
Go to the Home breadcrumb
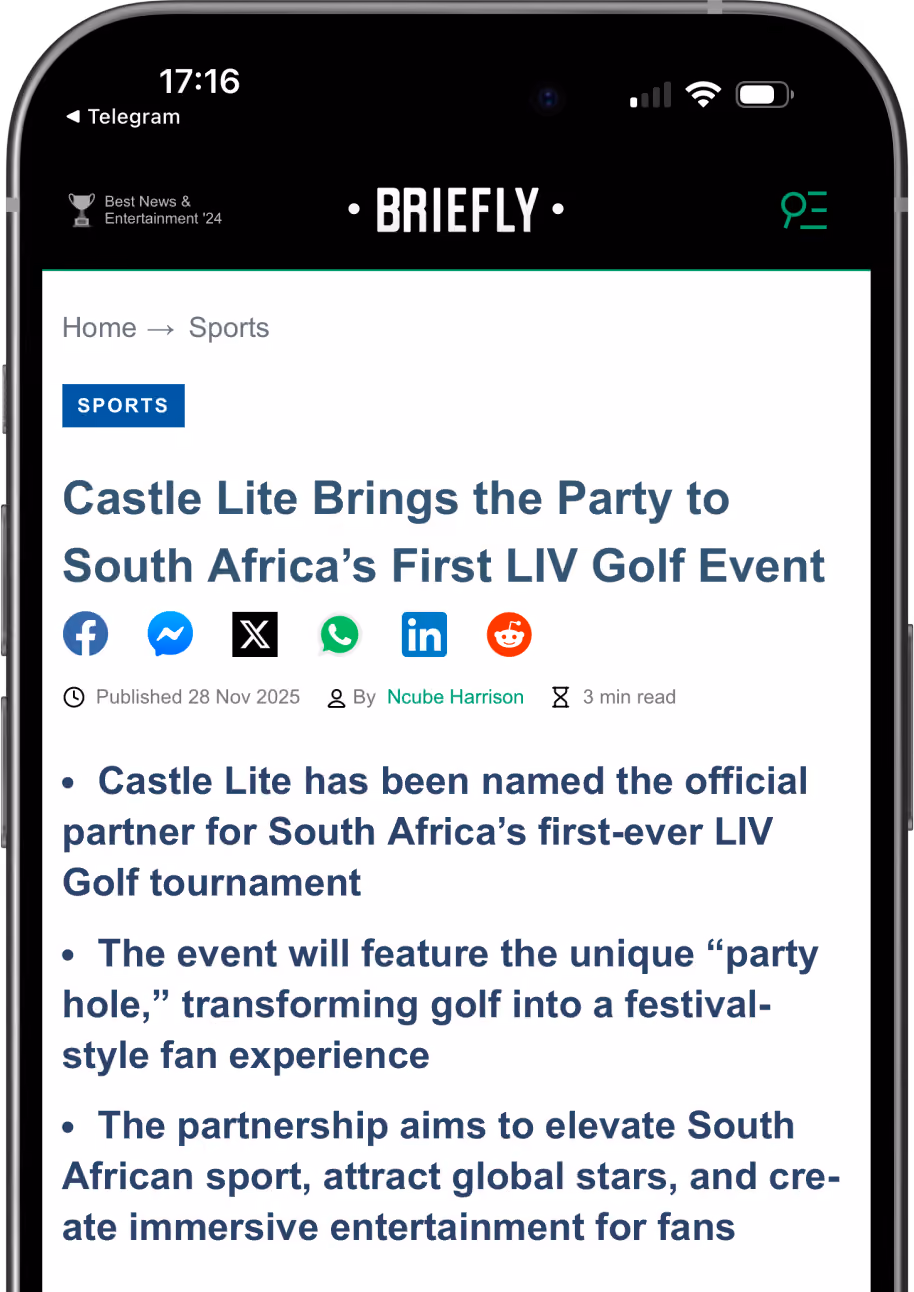click(x=99, y=328)
